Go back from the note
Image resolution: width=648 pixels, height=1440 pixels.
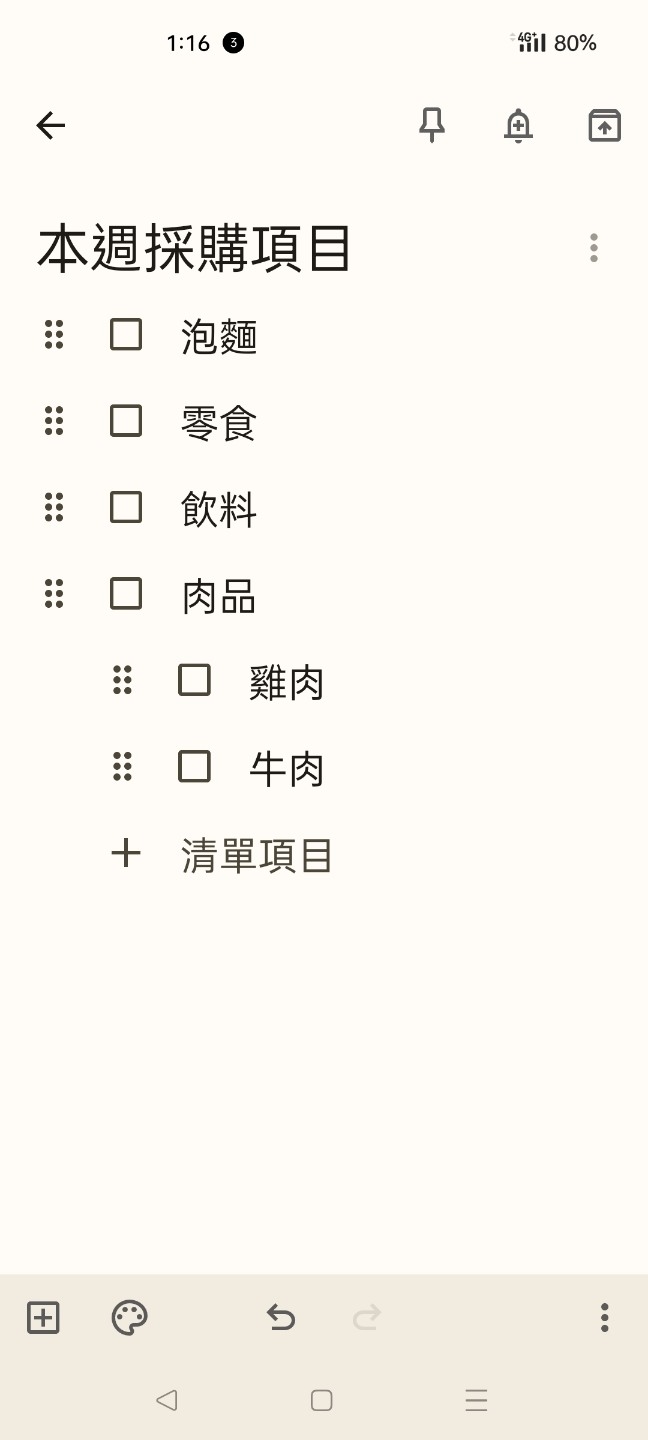pyautogui.click(x=50, y=125)
